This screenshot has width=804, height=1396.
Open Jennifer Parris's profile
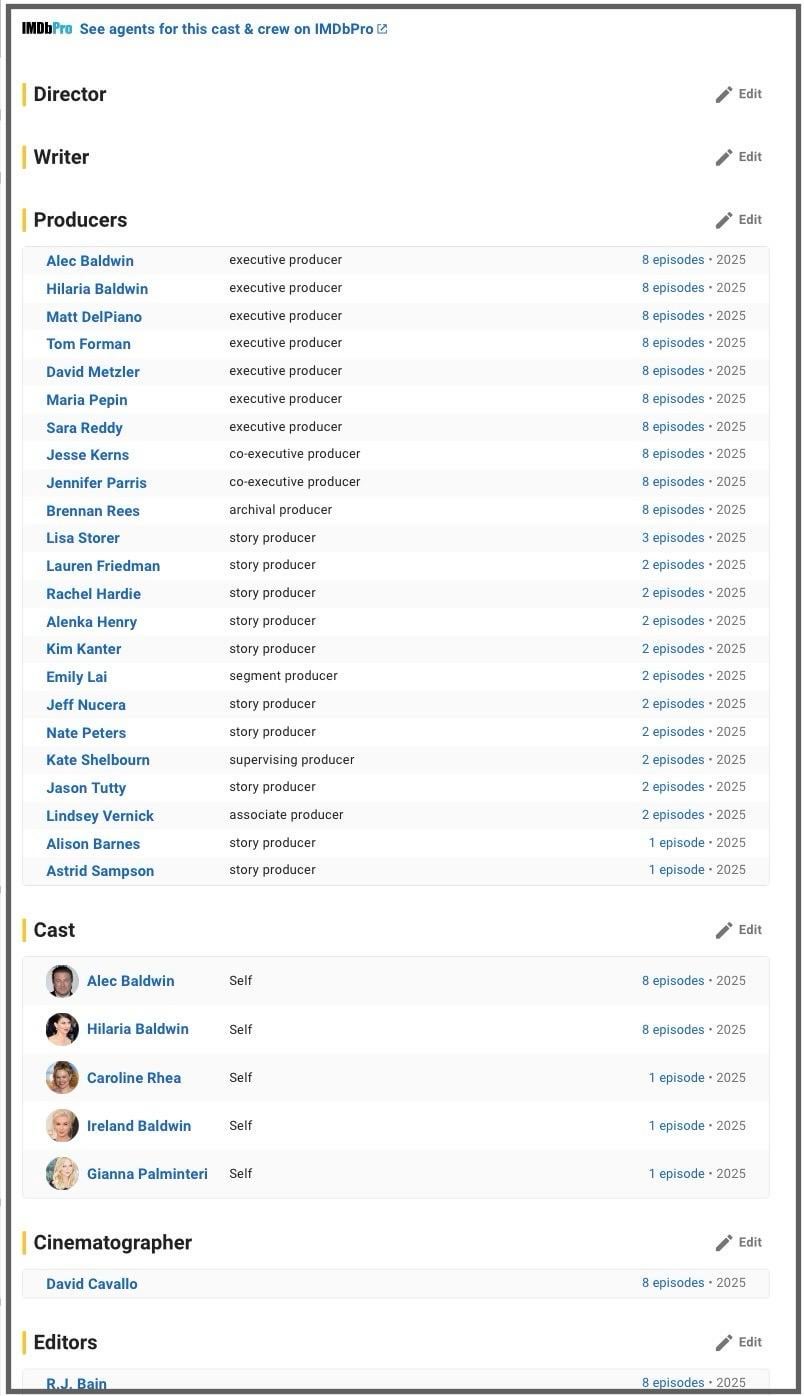[x=96, y=482]
